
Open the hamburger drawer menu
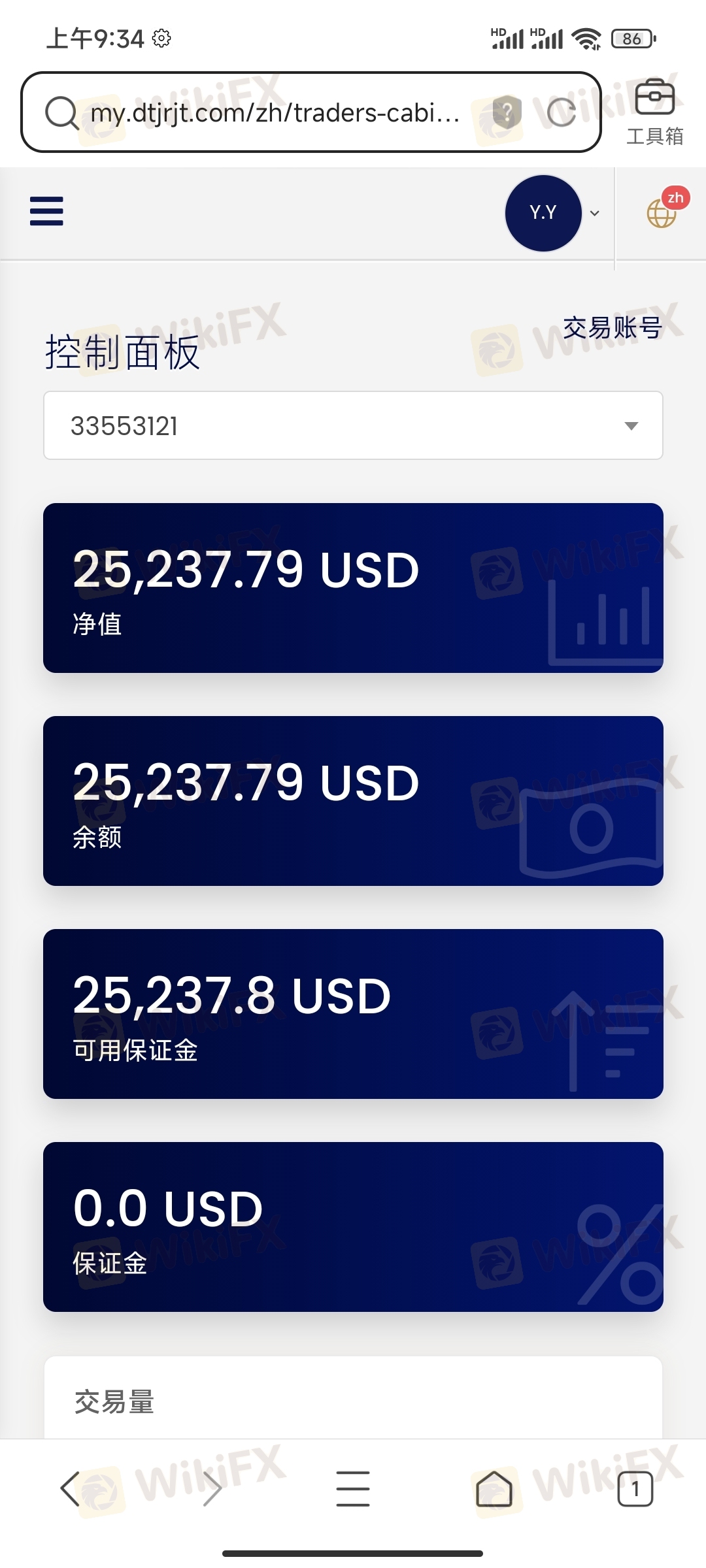click(46, 212)
